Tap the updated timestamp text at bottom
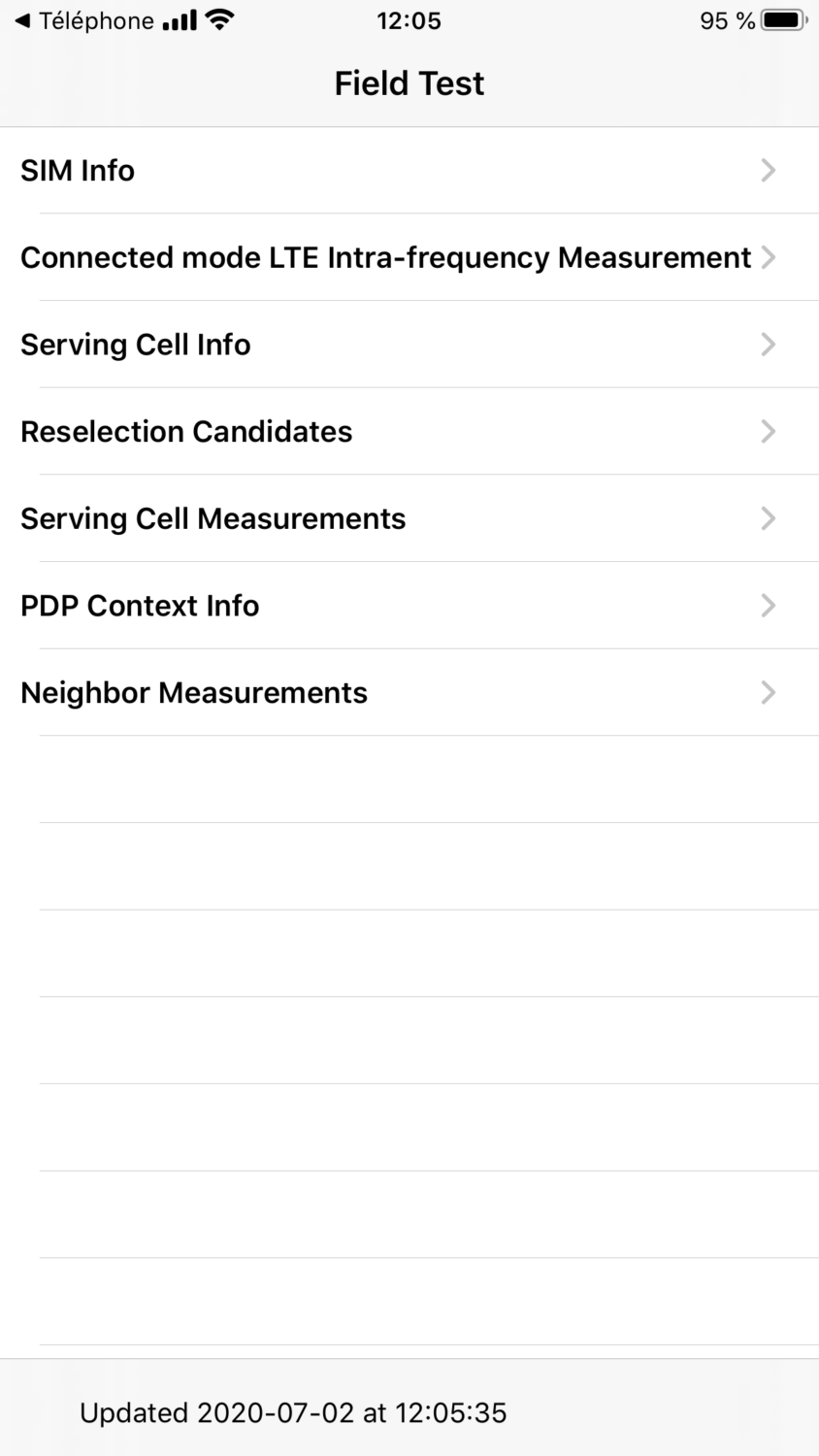This screenshot has height=1456, width=819. [292, 1412]
